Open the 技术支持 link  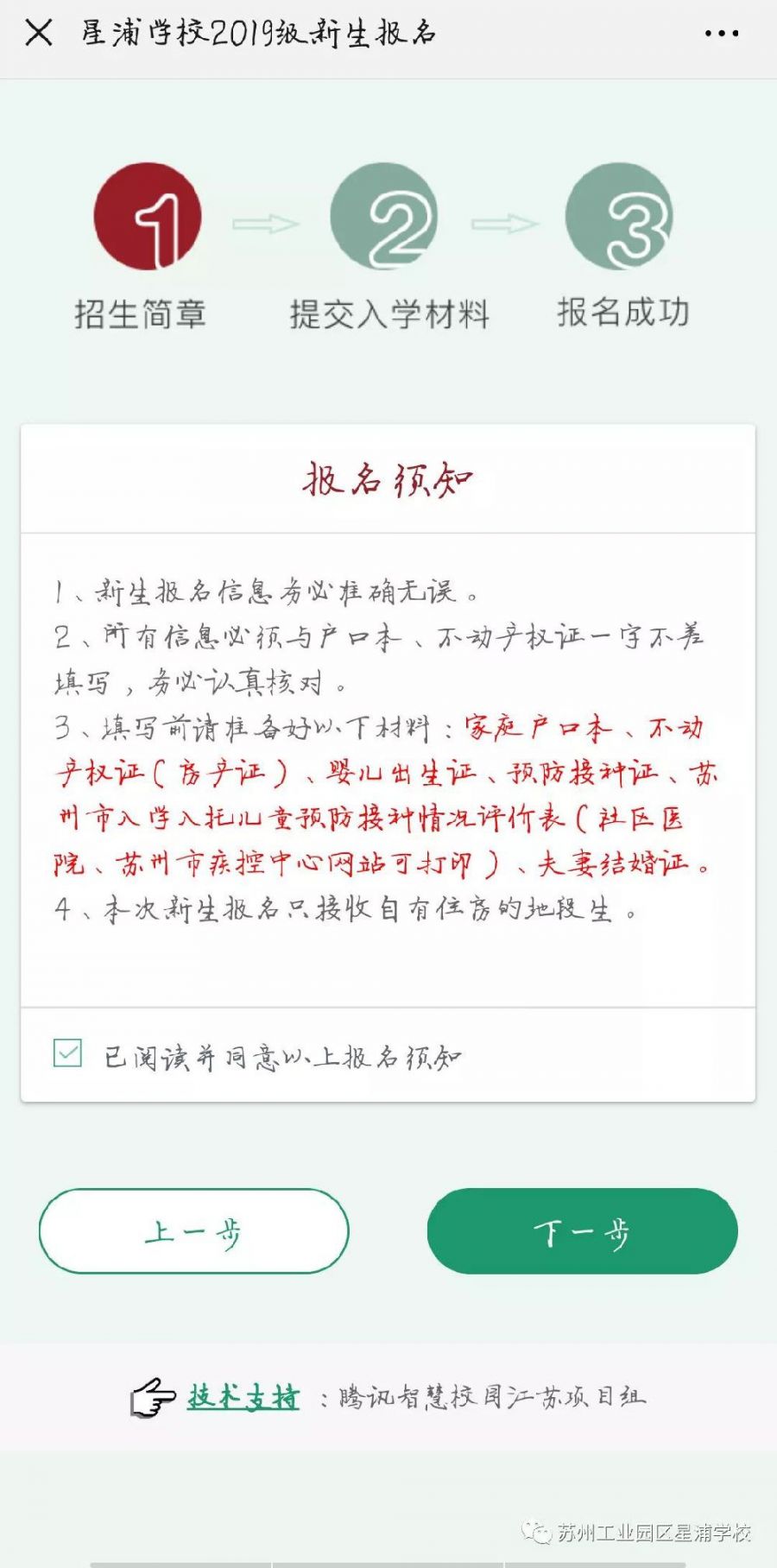coord(243,1396)
